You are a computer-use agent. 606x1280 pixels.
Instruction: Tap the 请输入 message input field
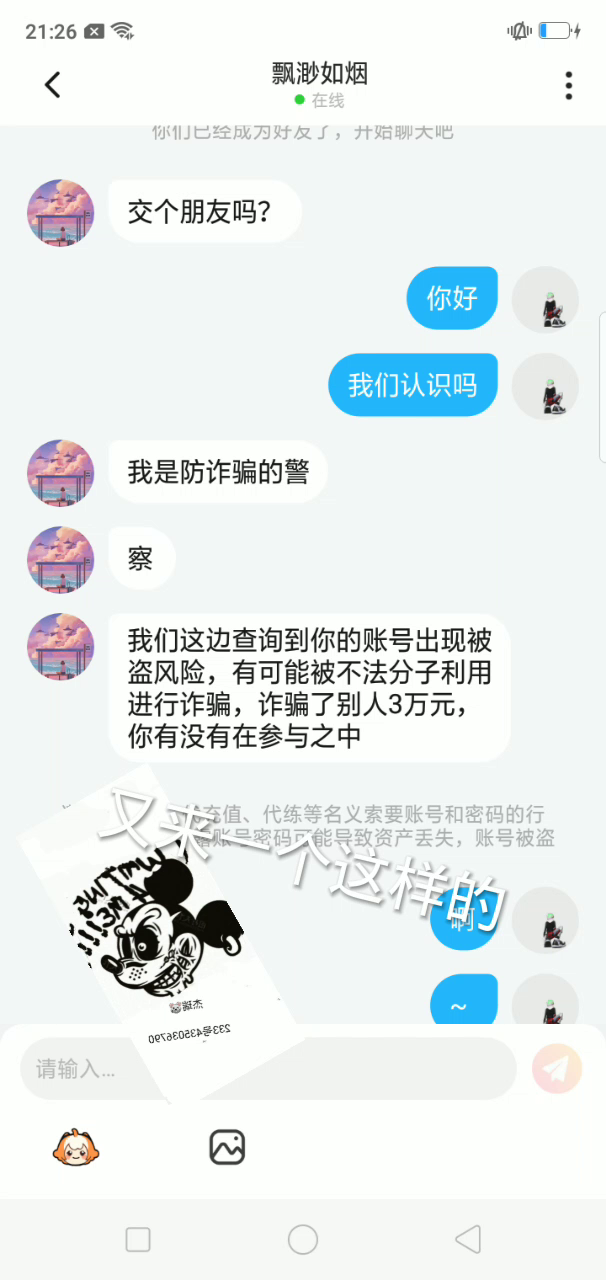268,1069
